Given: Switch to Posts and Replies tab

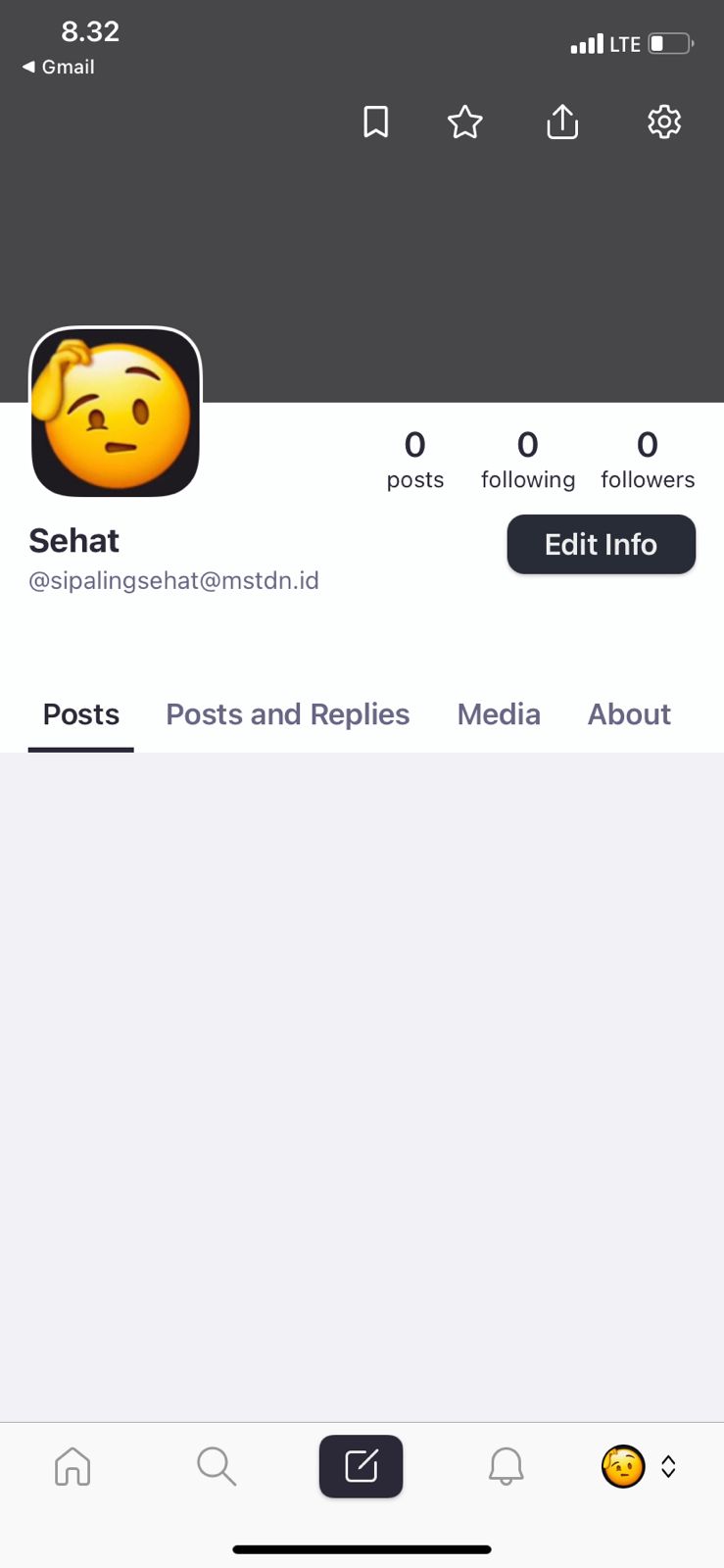Looking at the screenshot, I should pyautogui.click(x=287, y=714).
